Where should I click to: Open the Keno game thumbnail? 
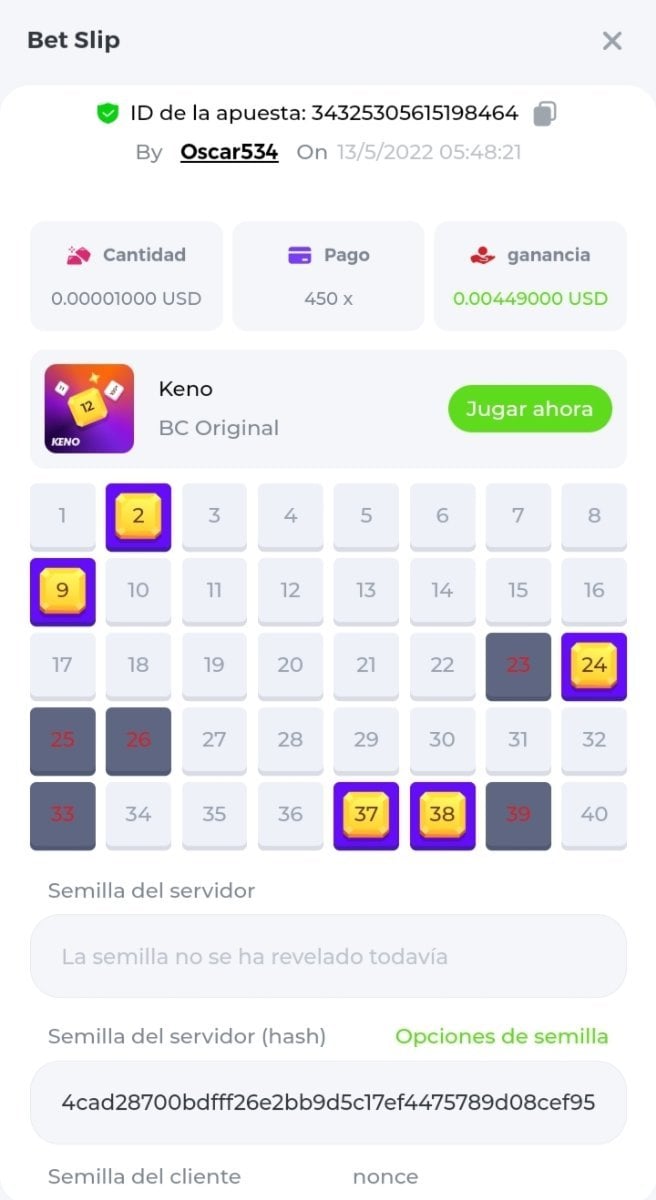click(89, 408)
